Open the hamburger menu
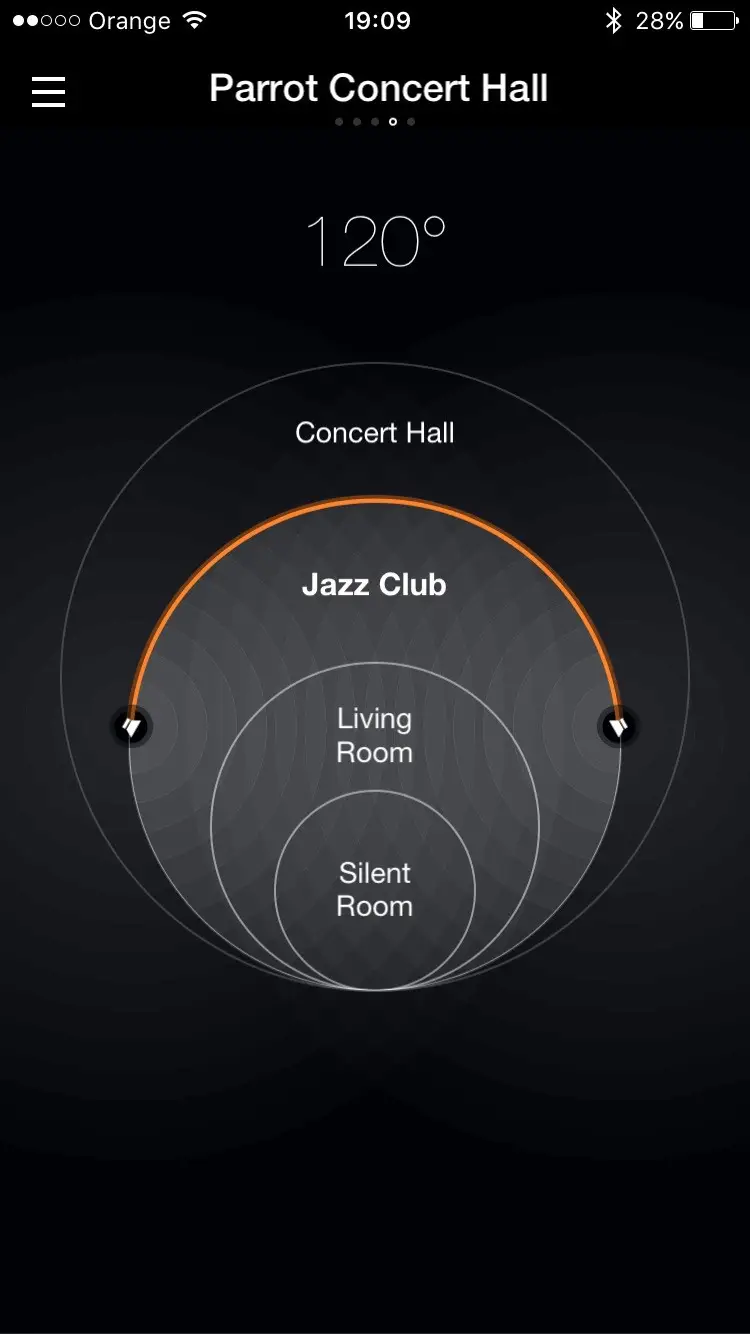The width and height of the screenshot is (750, 1334). [x=48, y=91]
